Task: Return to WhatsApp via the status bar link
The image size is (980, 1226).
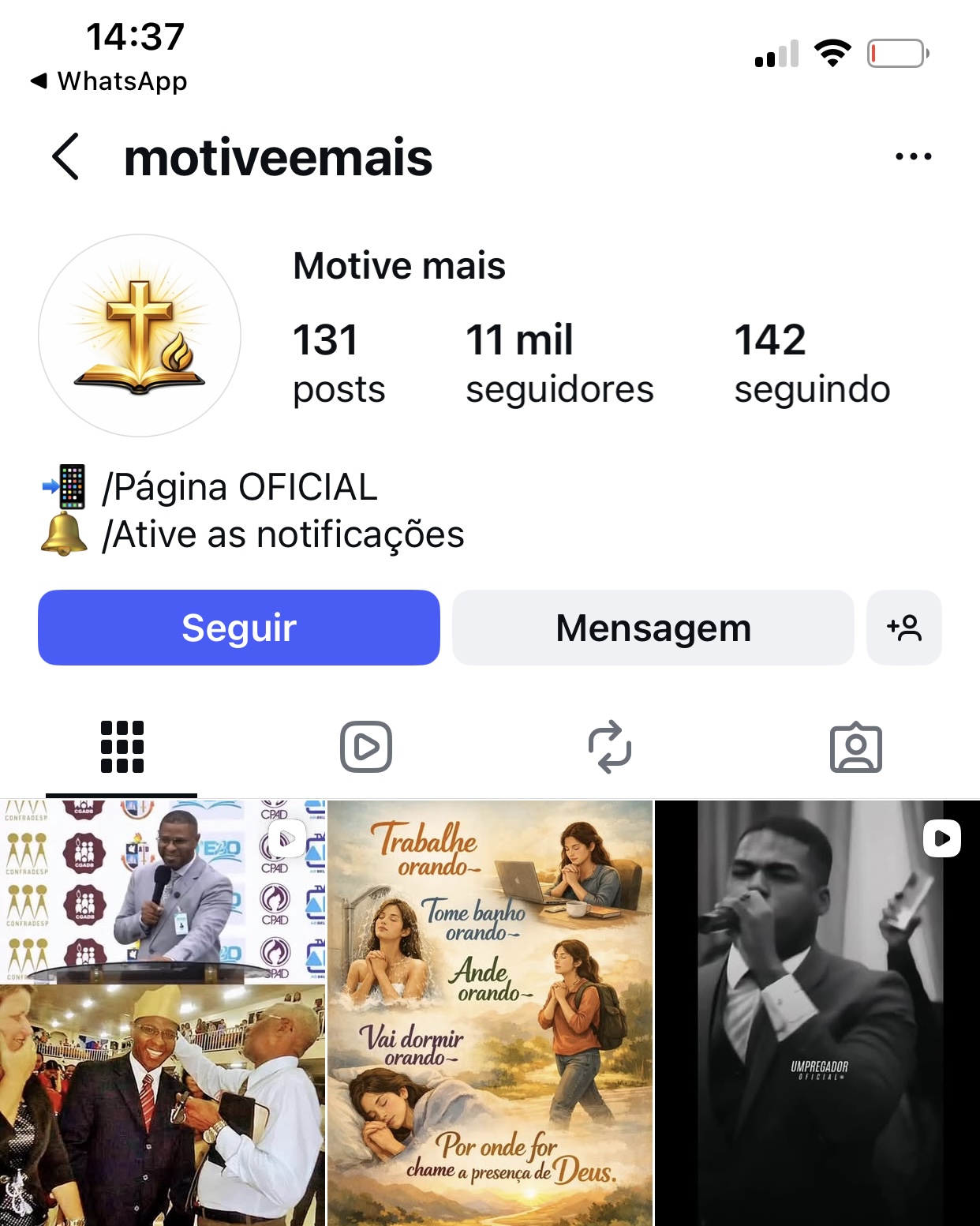Action: (x=109, y=81)
